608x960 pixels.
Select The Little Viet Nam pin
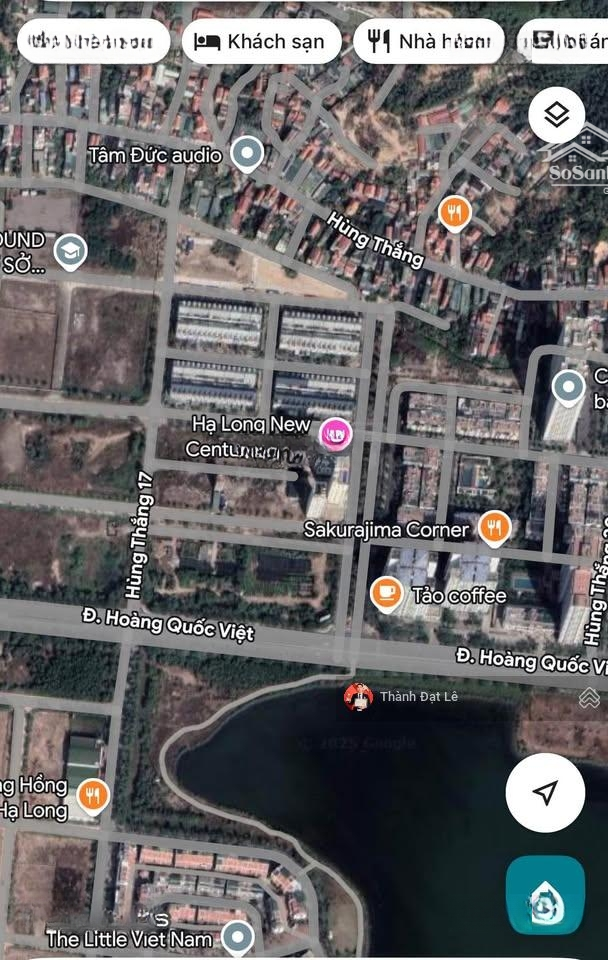point(237,937)
